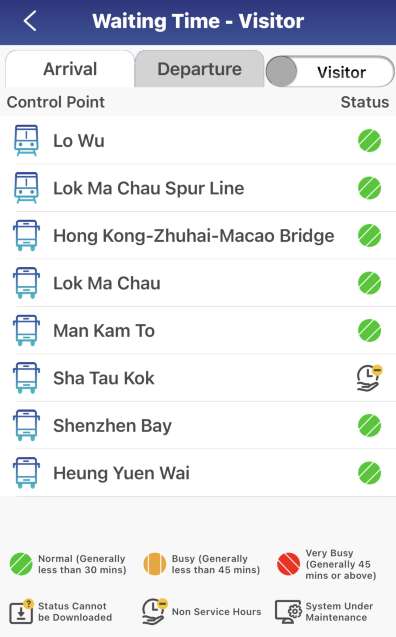
Task: Open Lok Ma Chau Spur Line row
Action: 198,188
